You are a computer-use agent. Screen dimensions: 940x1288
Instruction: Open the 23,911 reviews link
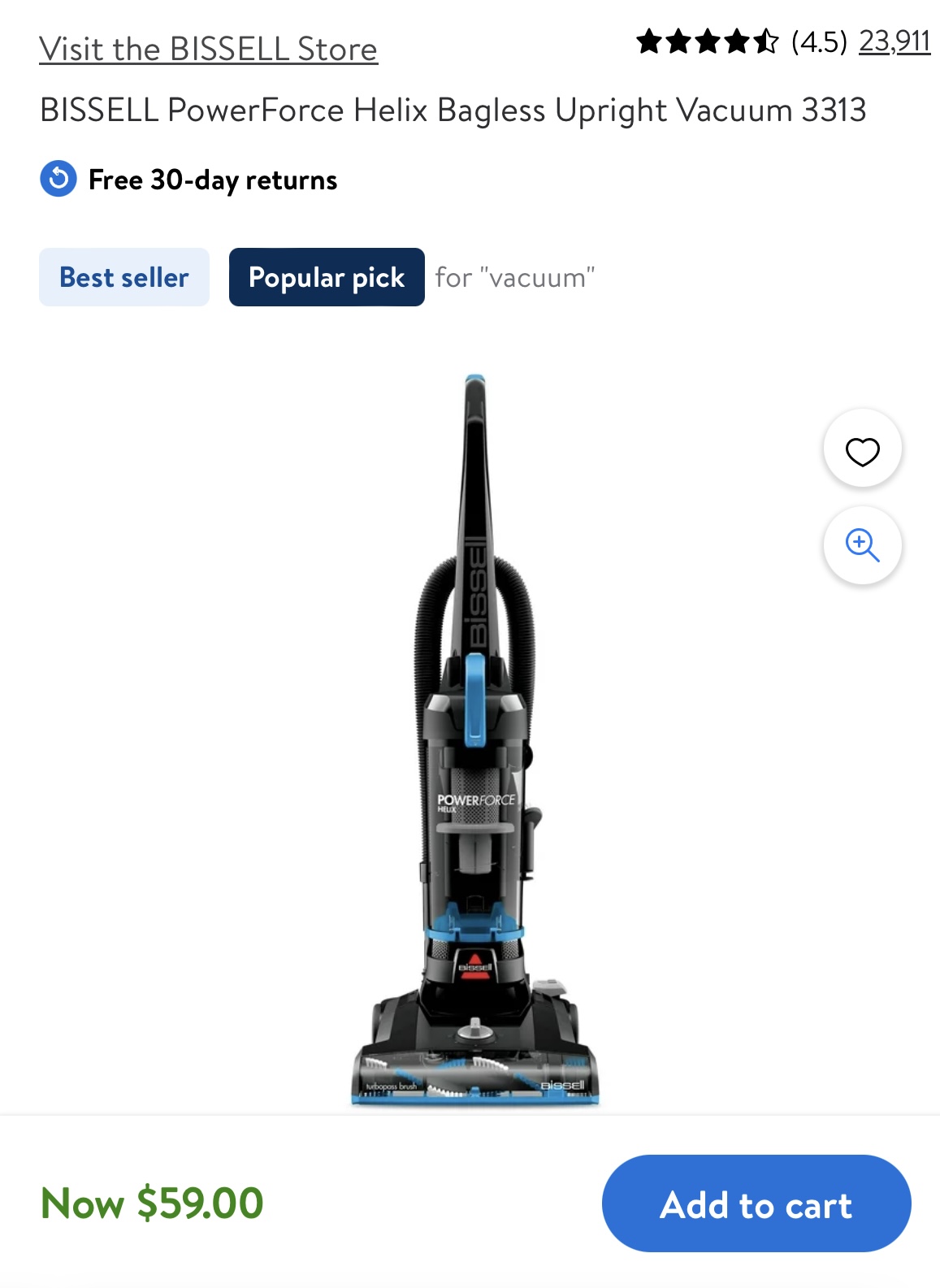[x=894, y=41]
